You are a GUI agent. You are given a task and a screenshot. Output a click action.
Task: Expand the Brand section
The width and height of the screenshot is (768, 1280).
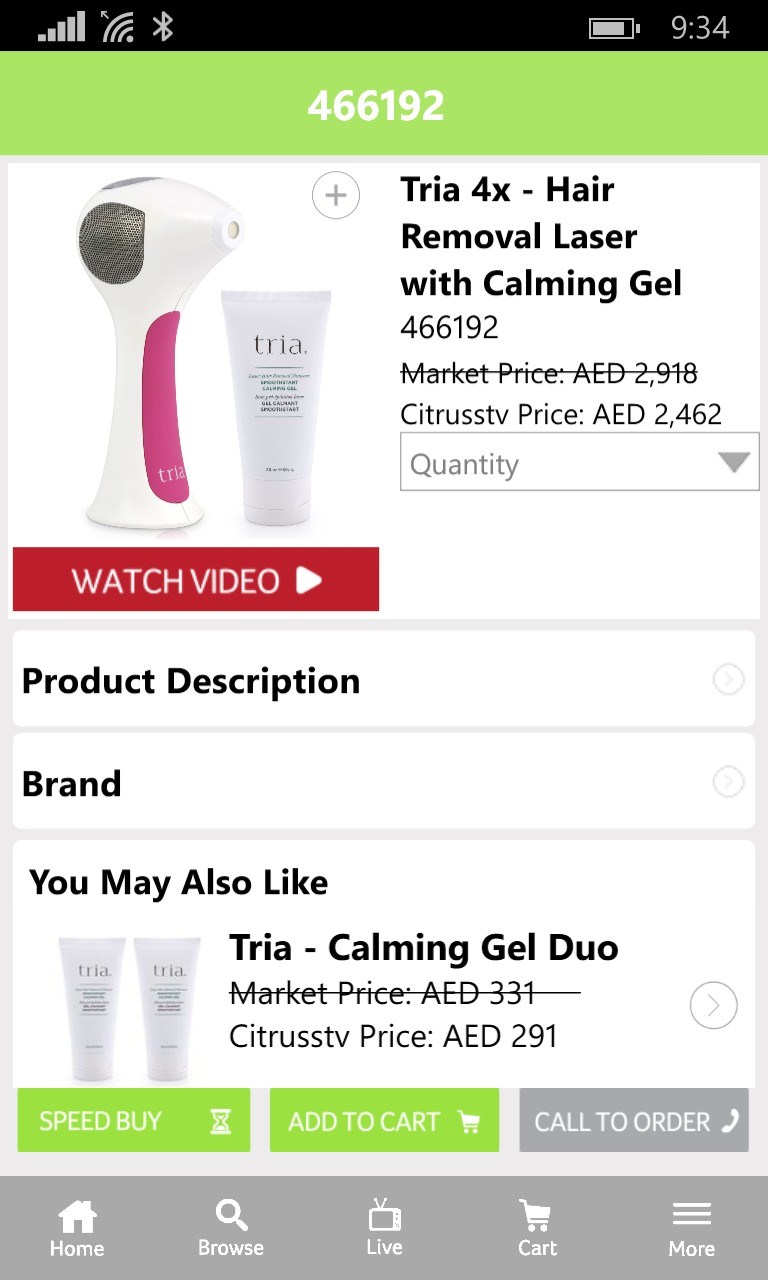tap(383, 782)
